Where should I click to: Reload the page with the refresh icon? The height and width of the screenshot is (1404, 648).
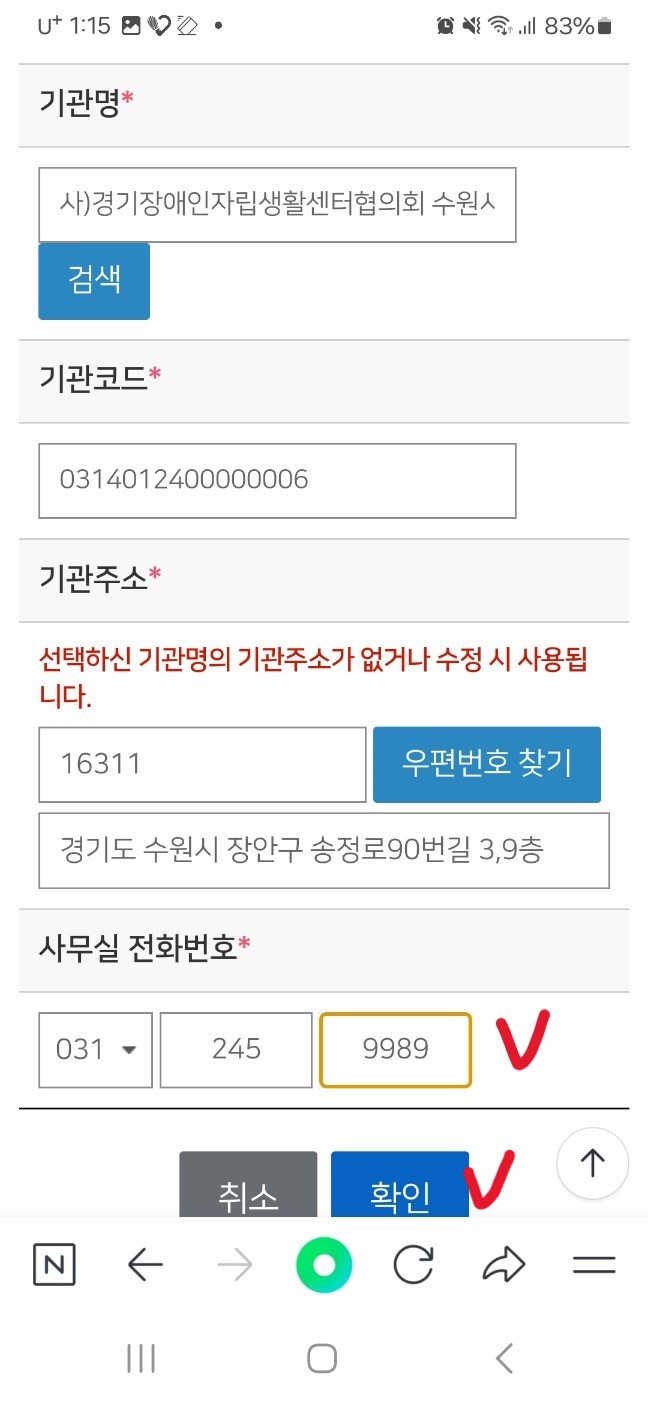[x=413, y=1266]
